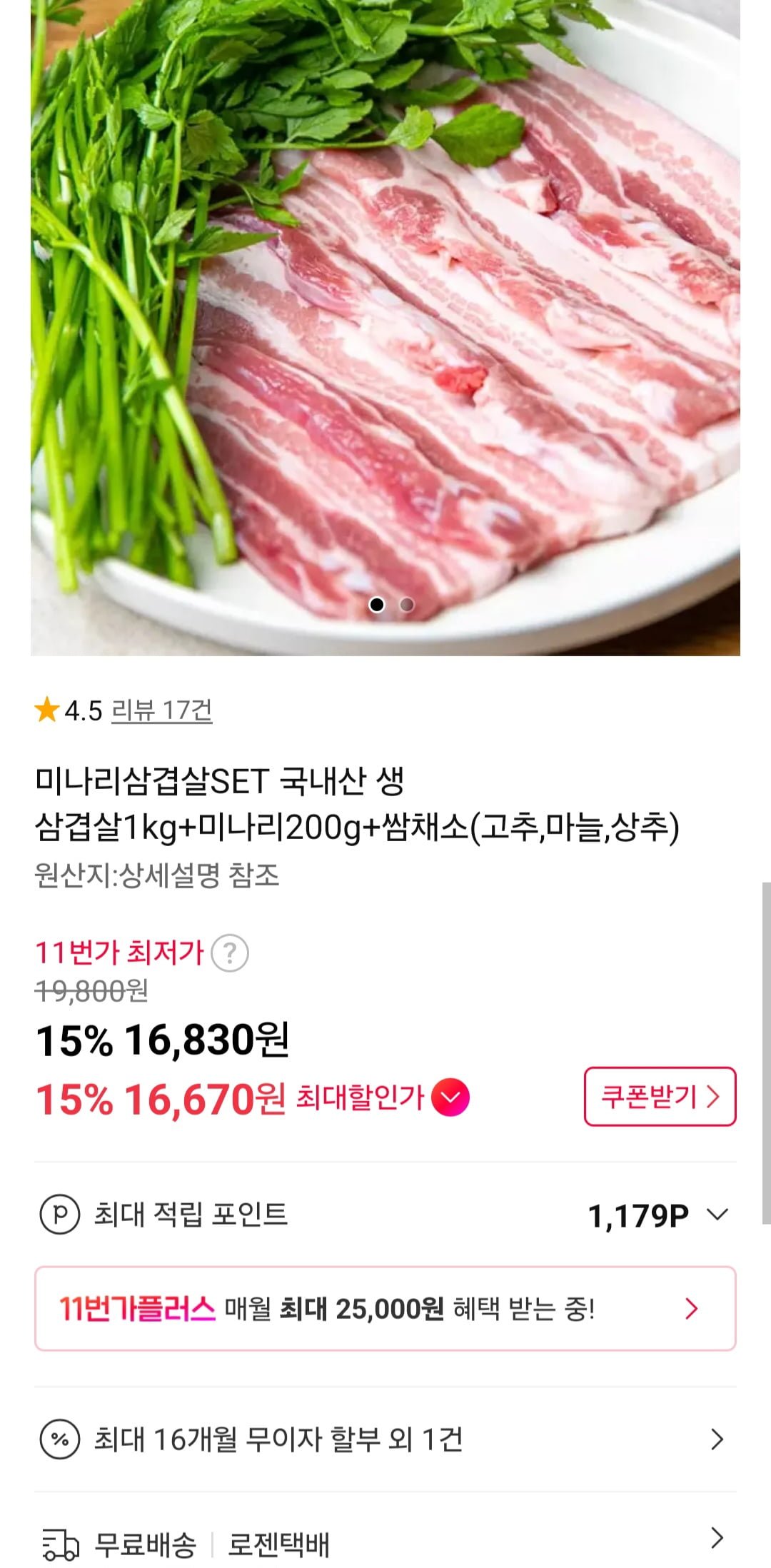This screenshot has width=771, height=1568.
Task: Go to the second product image dot
Action: [407, 605]
